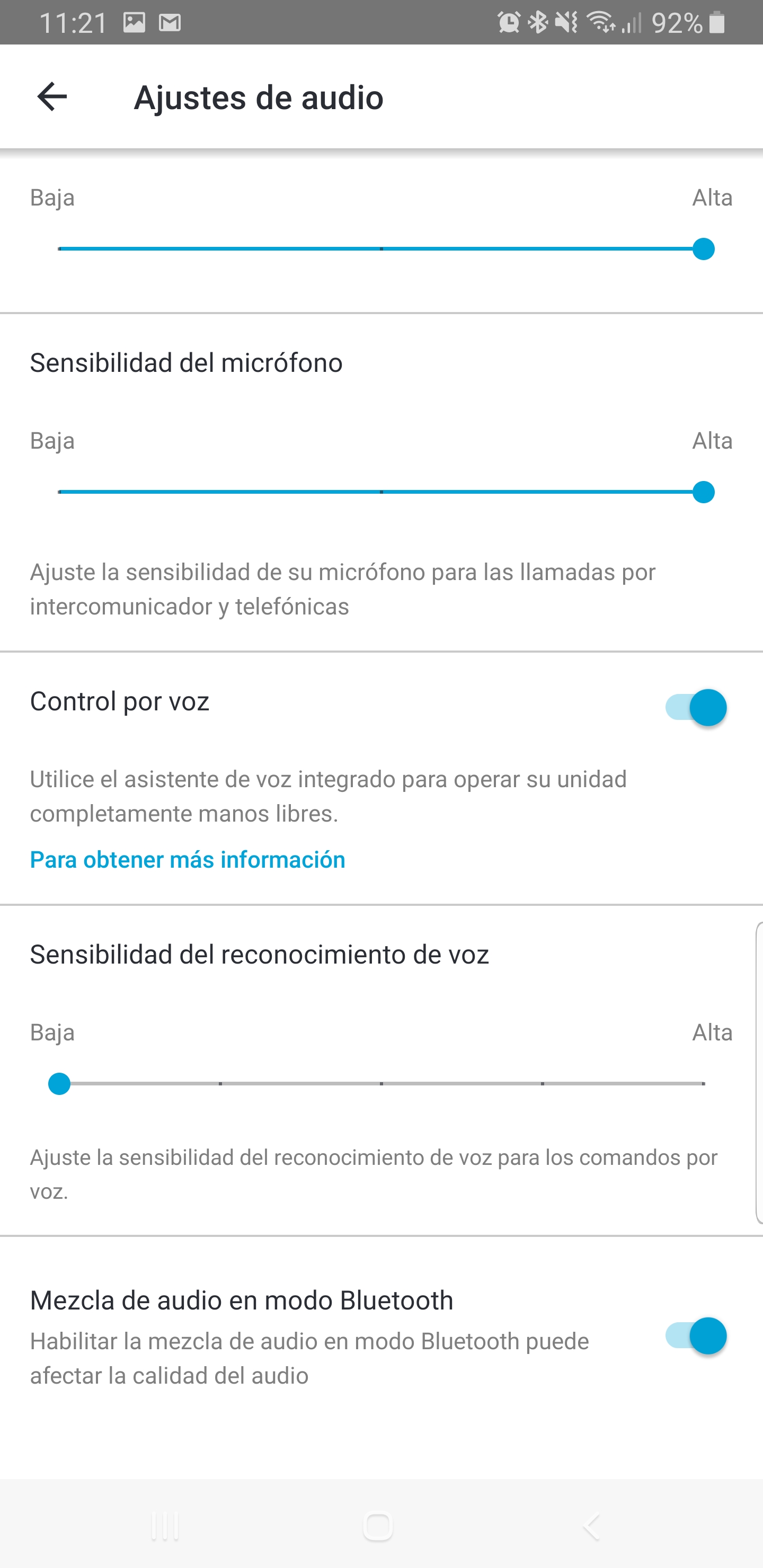Click the back arrow to leave Ajustes de audio
Screen dimensions: 763x1568
(x=51, y=97)
